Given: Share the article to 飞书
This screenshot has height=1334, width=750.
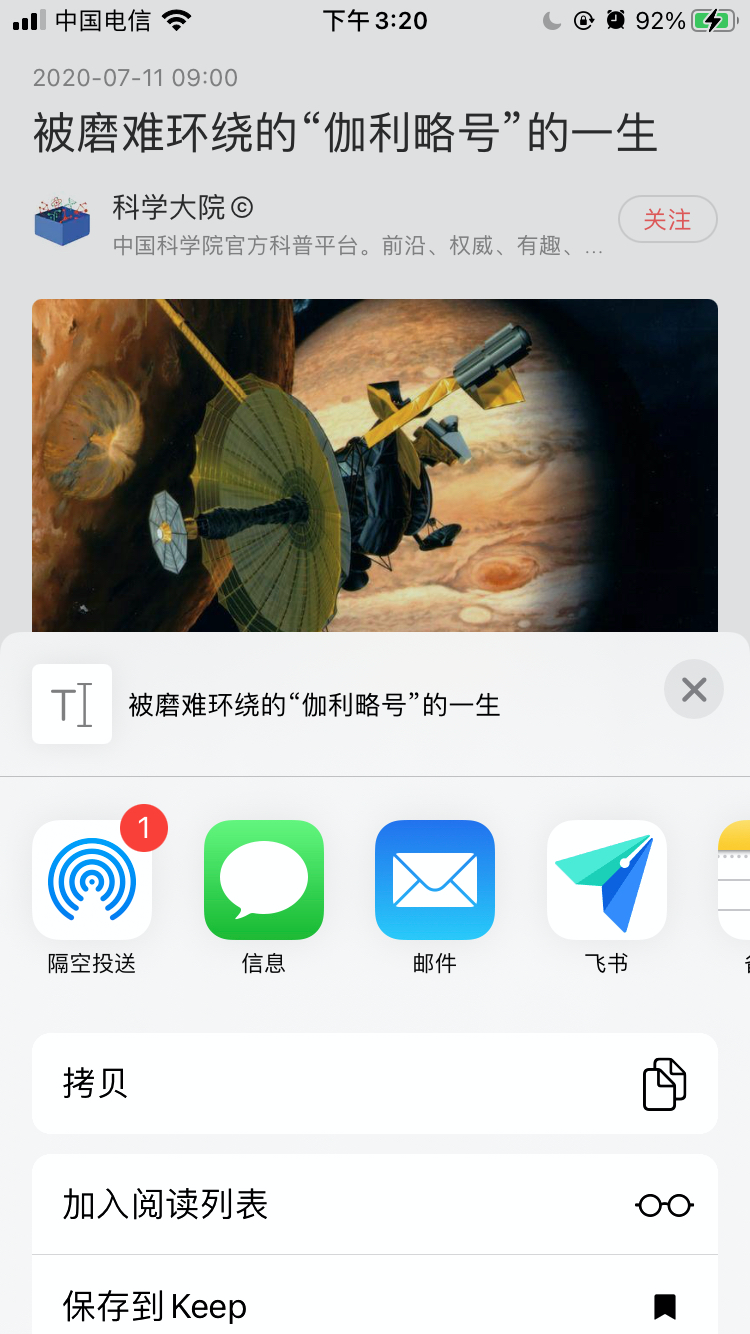Looking at the screenshot, I should (606, 881).
